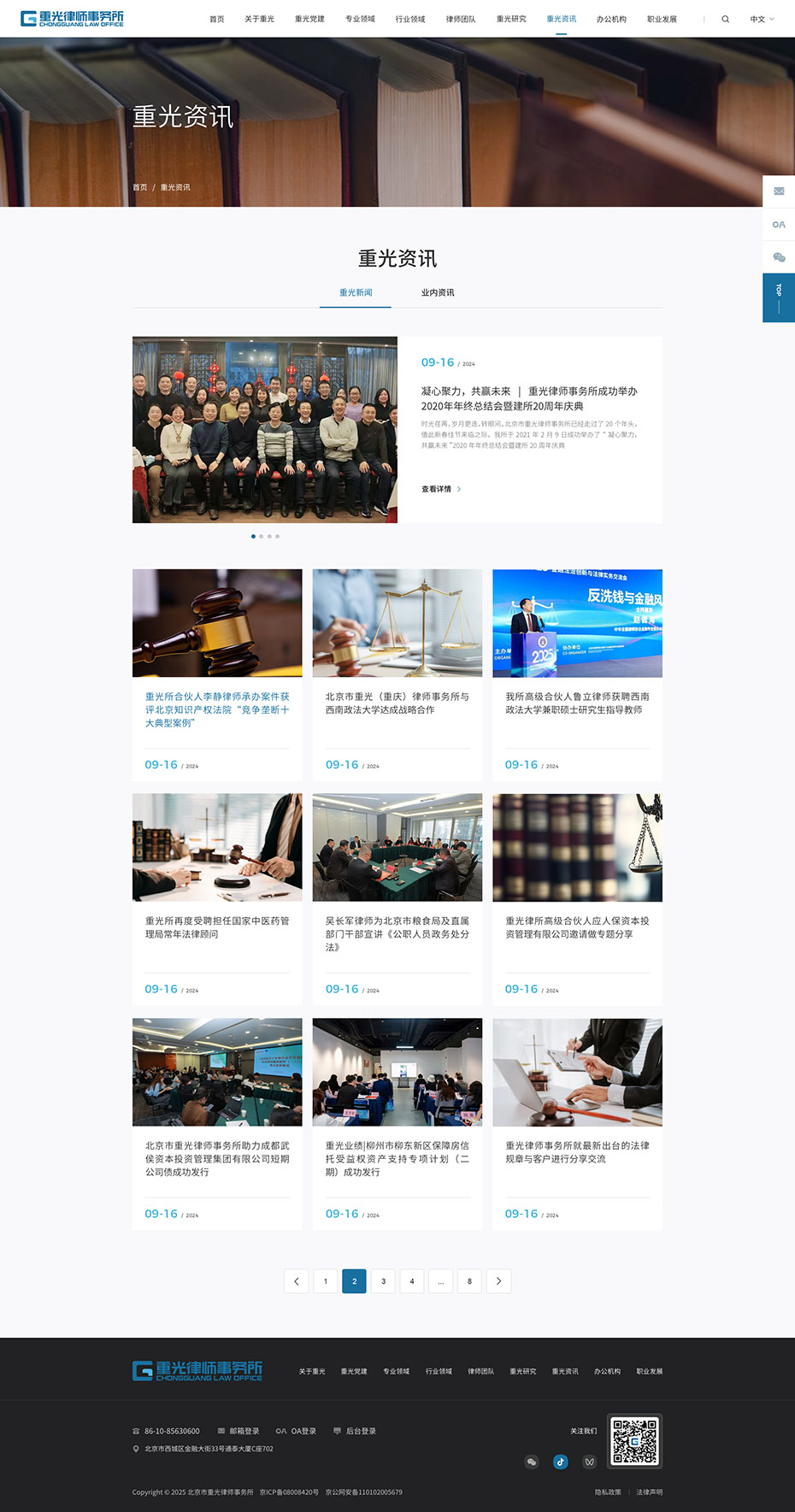Open the WeChat icon in the side panel
The width and height of the screenshot is (795, 1512).
click(779, 256)
